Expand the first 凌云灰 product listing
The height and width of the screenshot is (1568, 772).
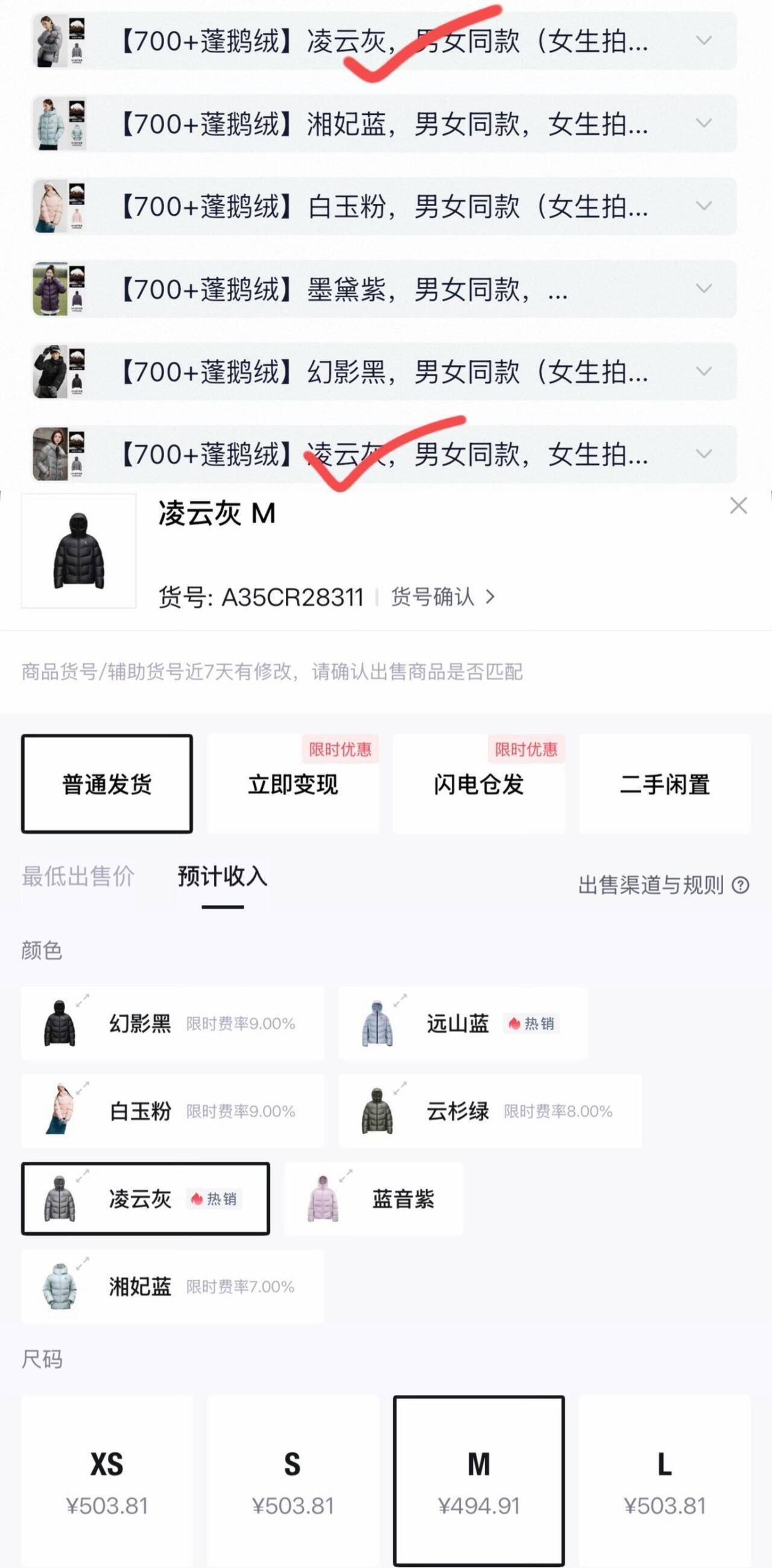pos(703,42)
